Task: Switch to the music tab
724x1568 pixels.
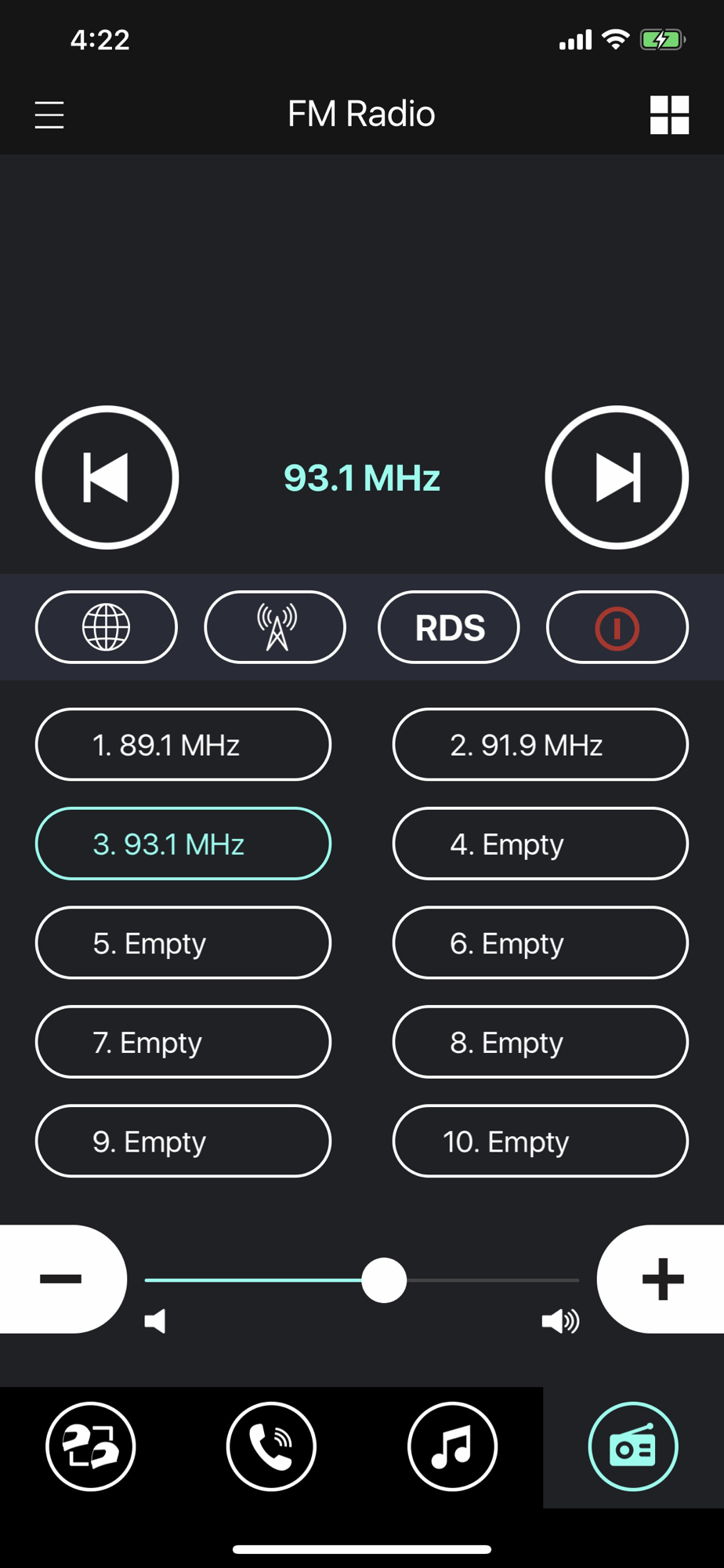Action: click(x=452, y=1446)
